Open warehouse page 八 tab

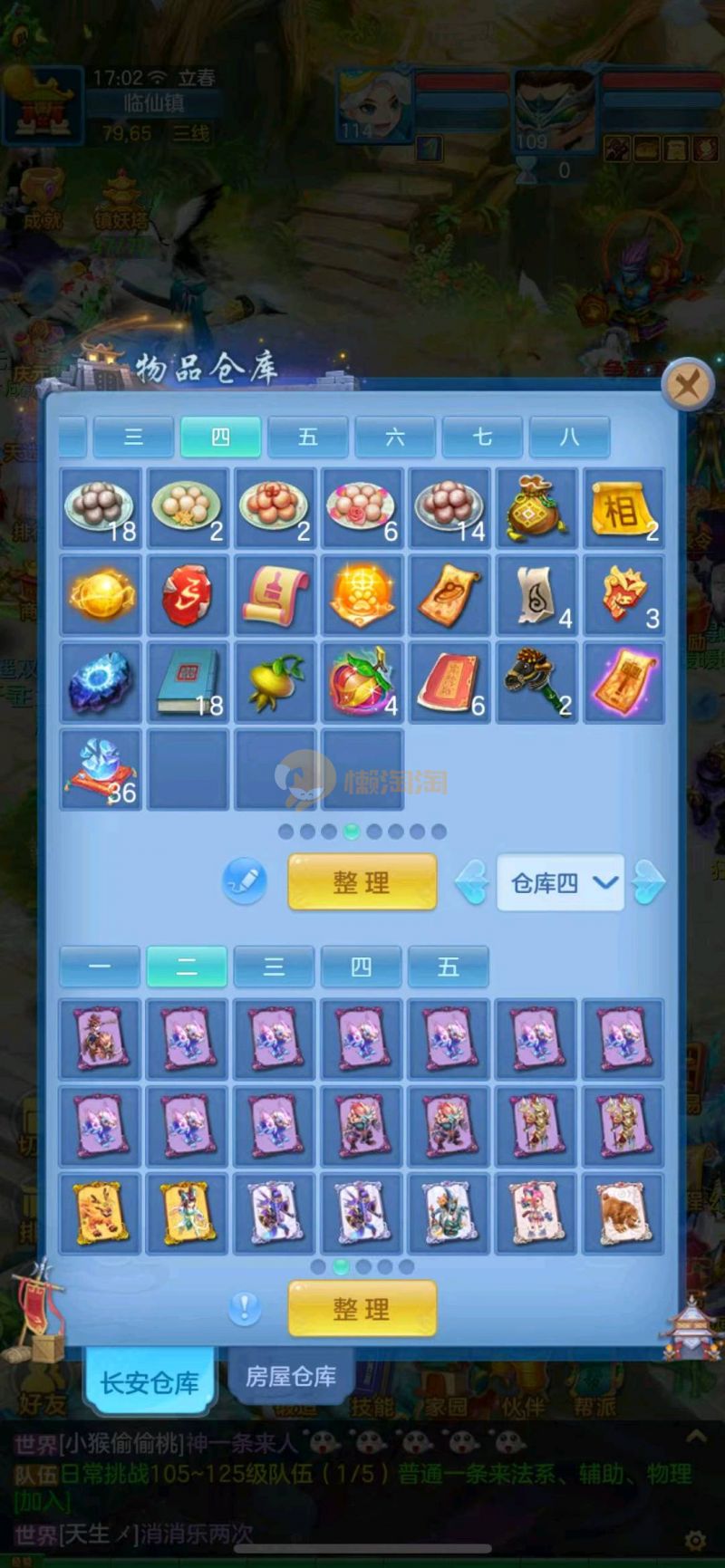click(x=569, y=438)
